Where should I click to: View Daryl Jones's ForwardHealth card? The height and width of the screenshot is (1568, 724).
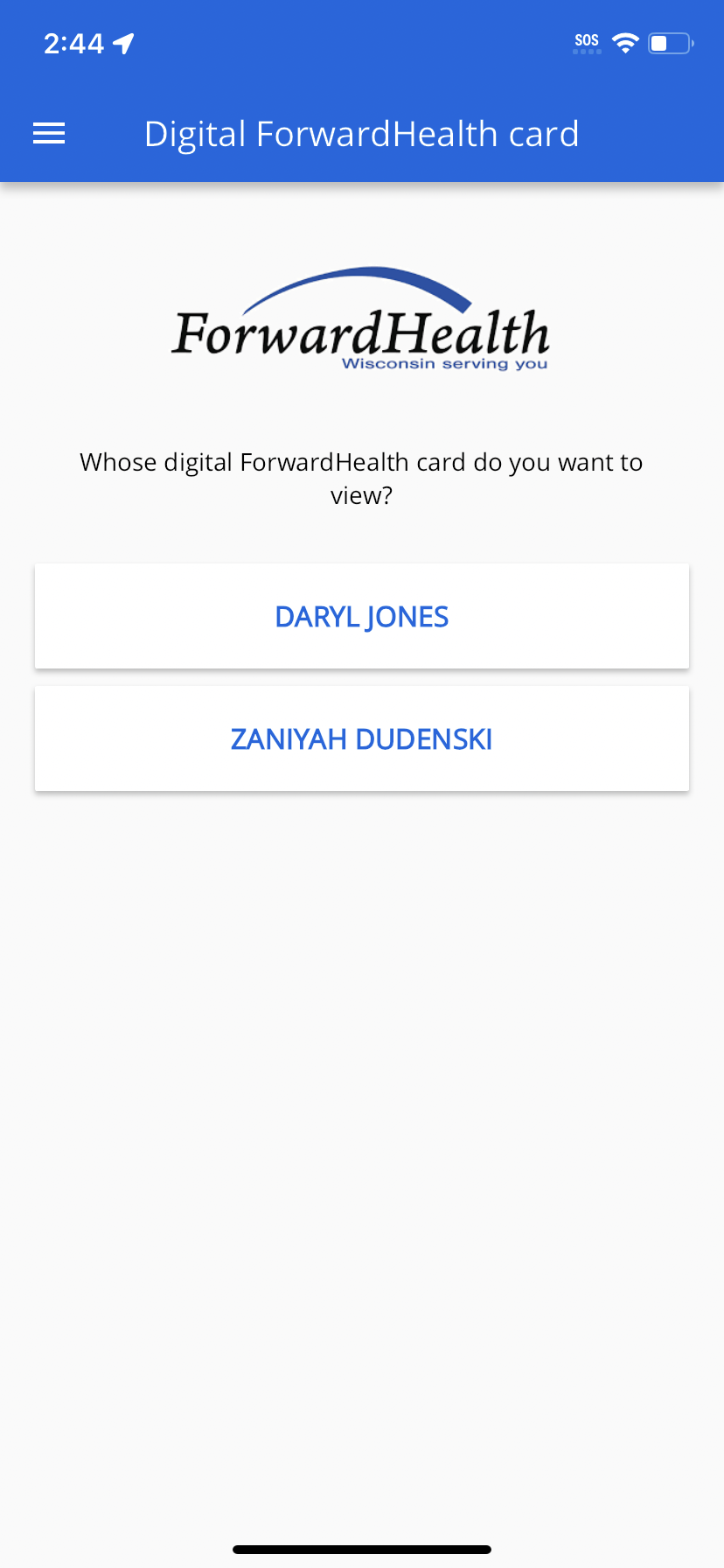coord(362,616)
